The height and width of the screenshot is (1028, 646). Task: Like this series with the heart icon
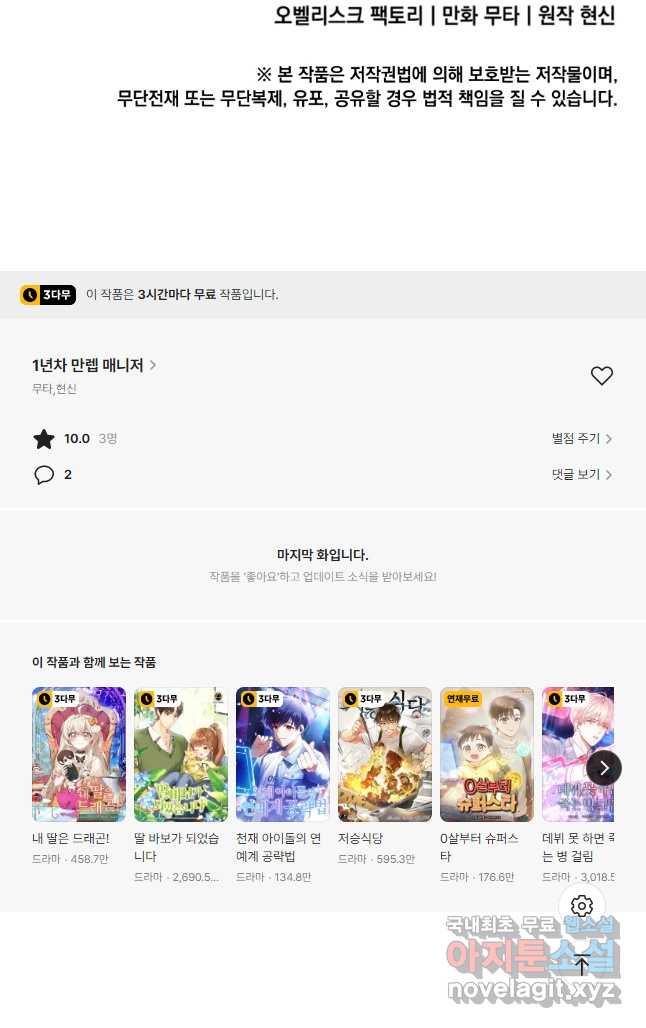point(601,376)
